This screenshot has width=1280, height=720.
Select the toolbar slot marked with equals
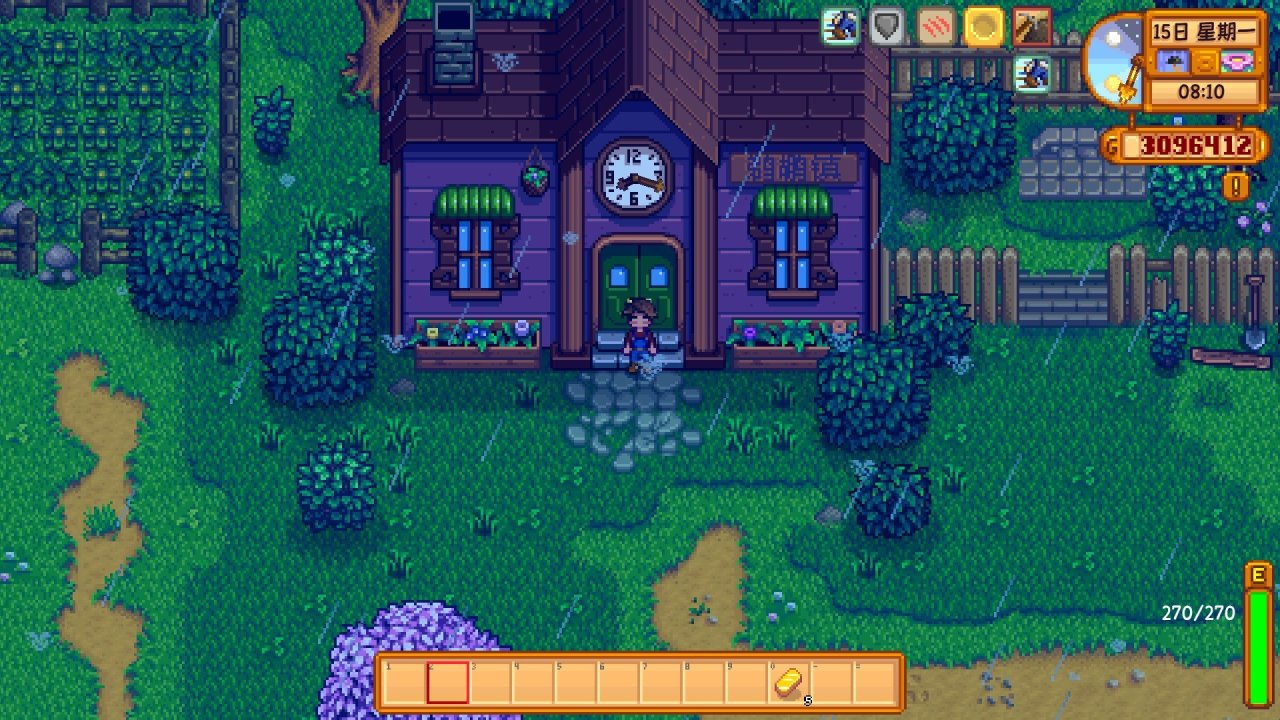(876, 683)
